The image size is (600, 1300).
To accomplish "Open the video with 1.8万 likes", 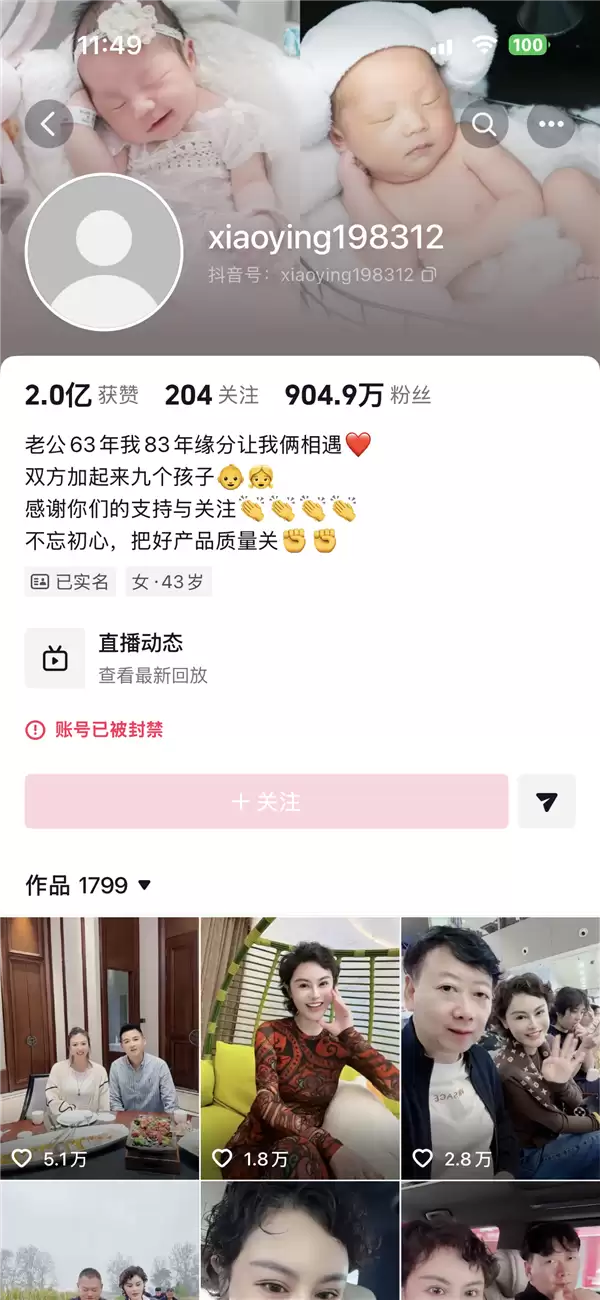I will point(300,1048).
